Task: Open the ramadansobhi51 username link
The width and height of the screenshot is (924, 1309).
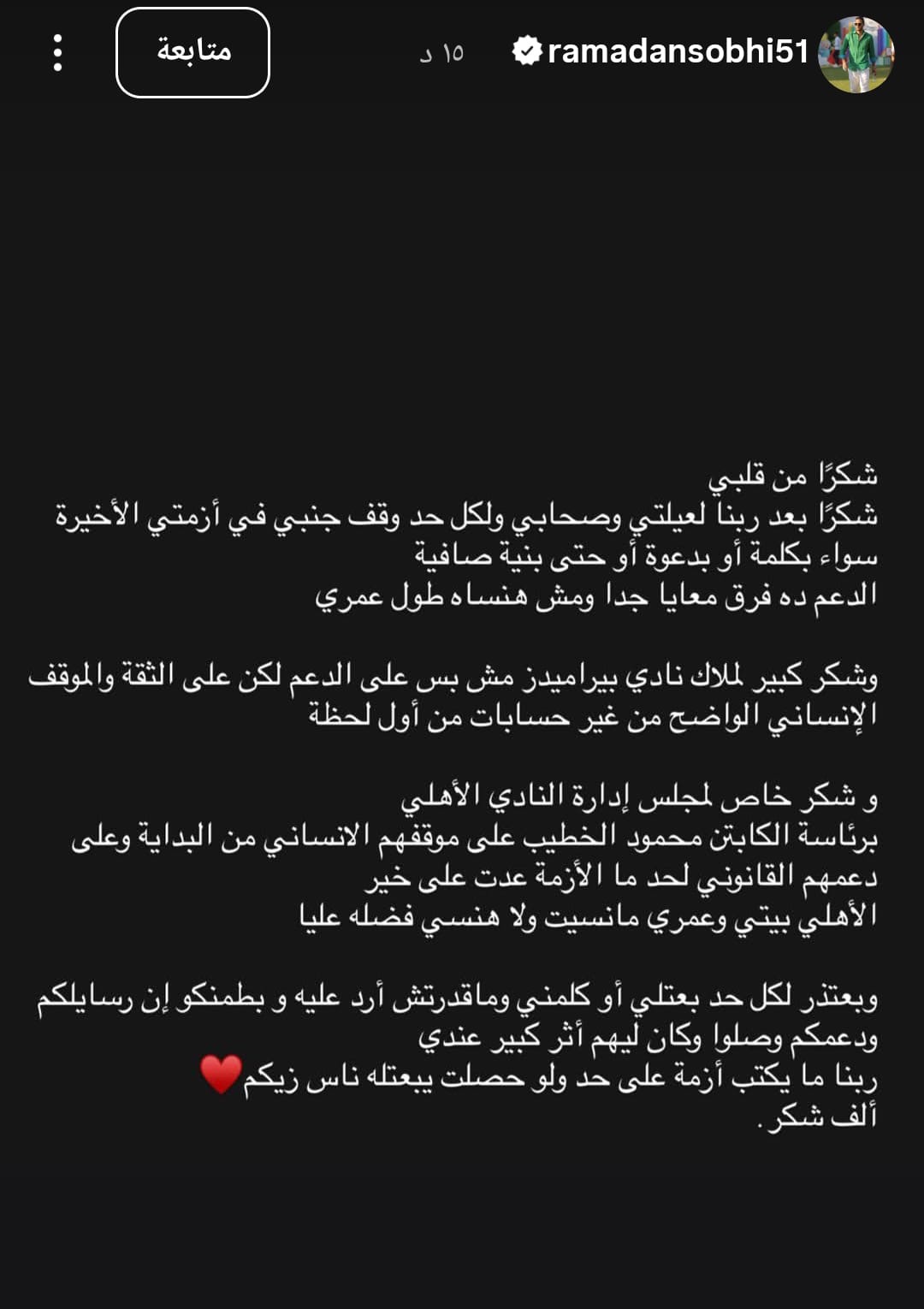Action: 678,52
